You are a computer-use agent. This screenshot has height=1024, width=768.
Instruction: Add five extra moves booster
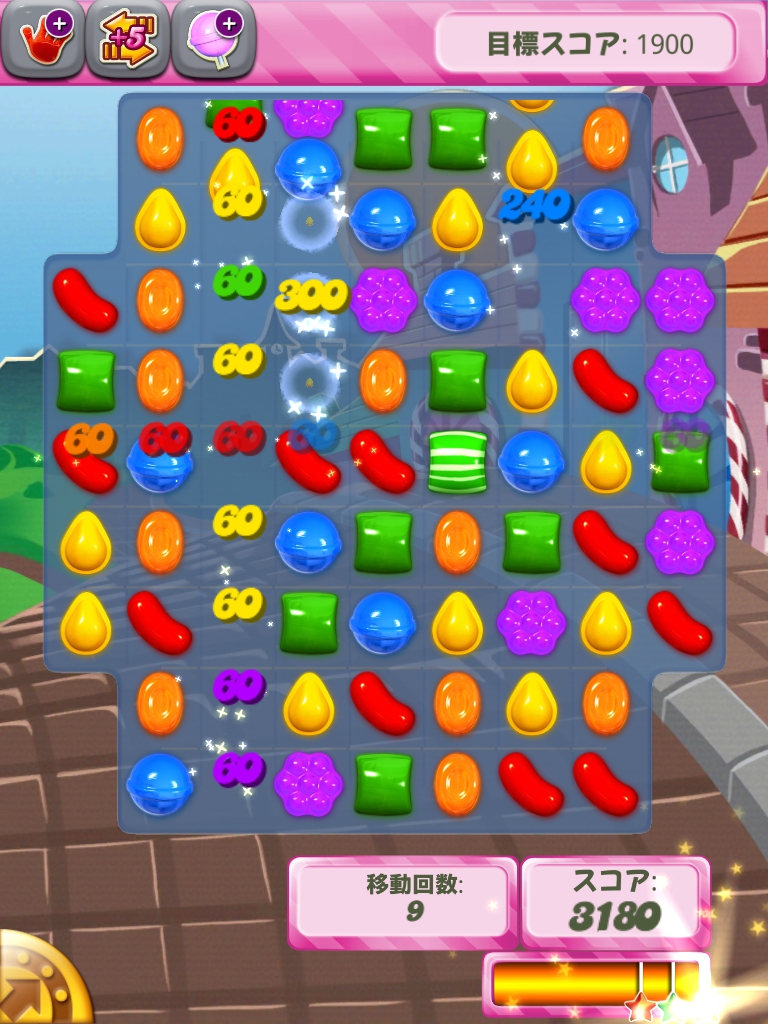coord(127,40)
